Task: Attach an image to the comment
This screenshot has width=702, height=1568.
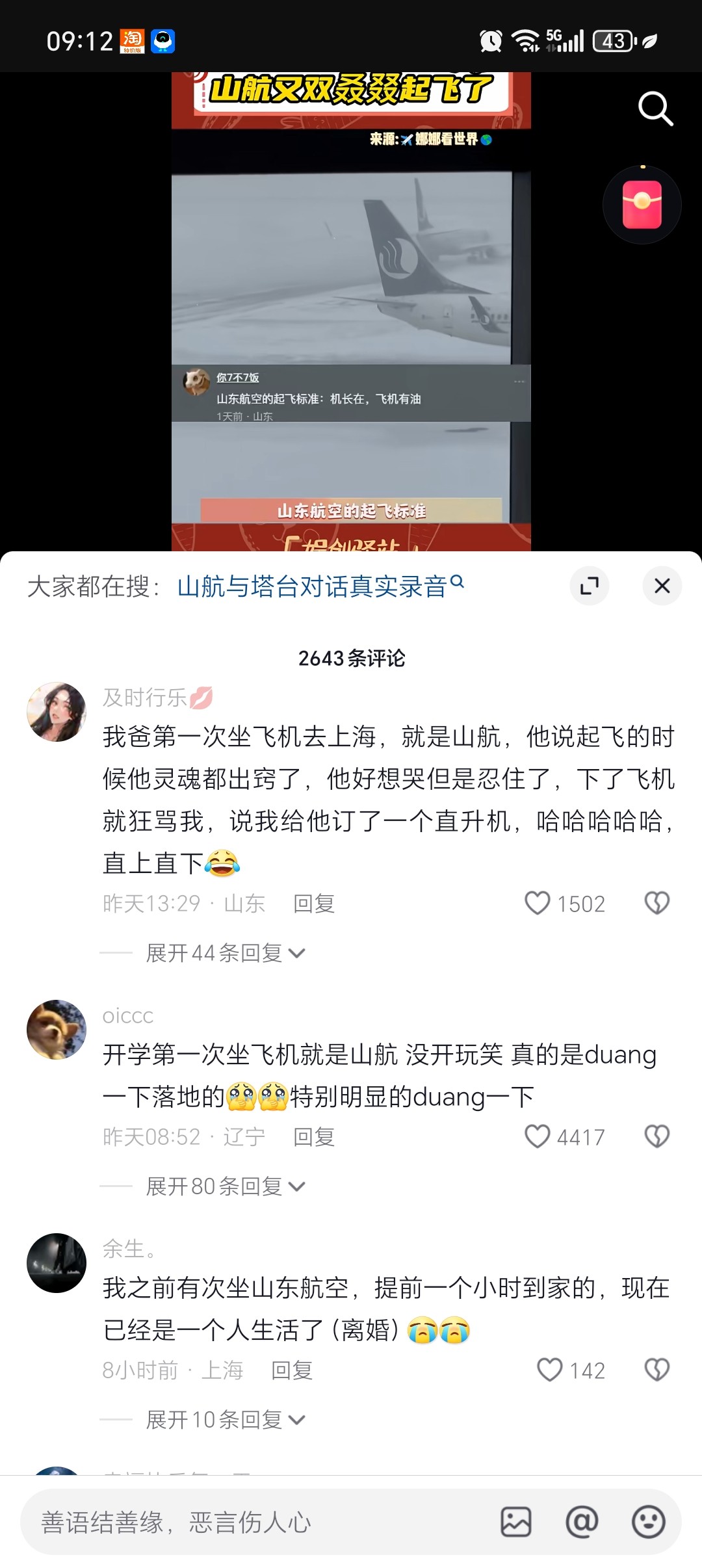Action: click(516, 1522)
